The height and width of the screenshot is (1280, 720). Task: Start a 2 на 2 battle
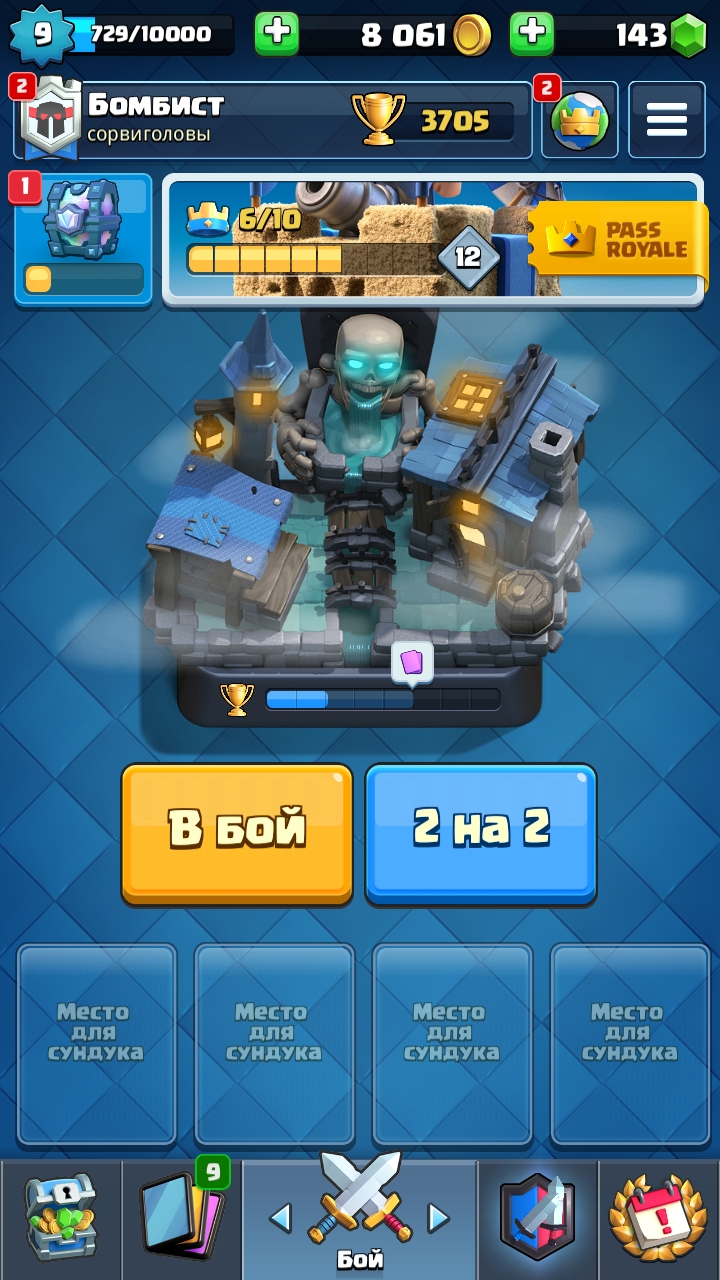point(481,833)
